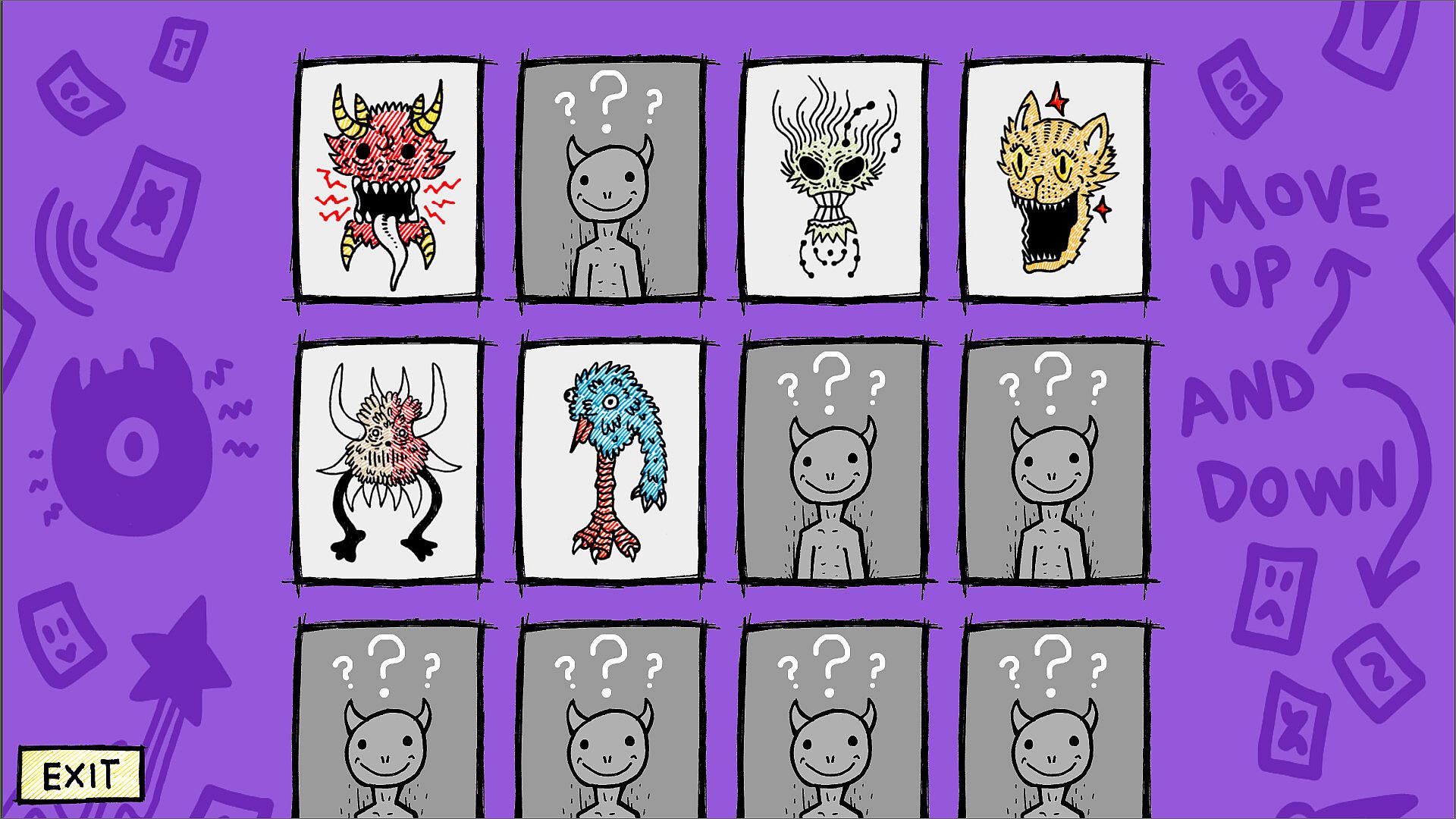
Task: Tap the EXIT button
Action: click(x=80, y=774)
